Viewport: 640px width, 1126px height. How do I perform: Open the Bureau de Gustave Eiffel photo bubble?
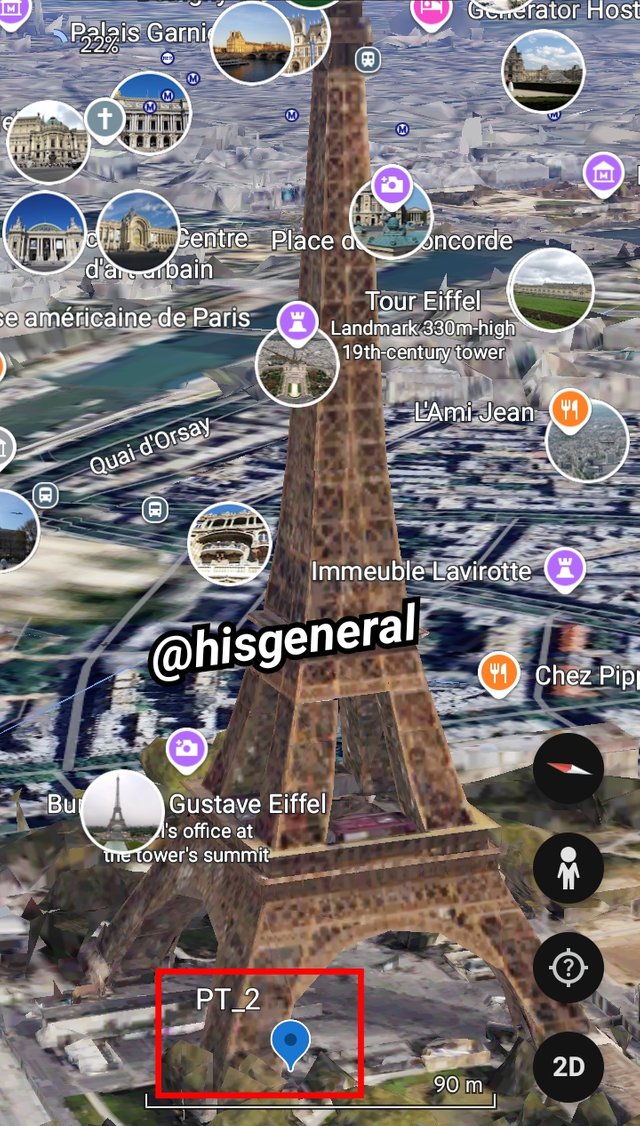(122, 811)
